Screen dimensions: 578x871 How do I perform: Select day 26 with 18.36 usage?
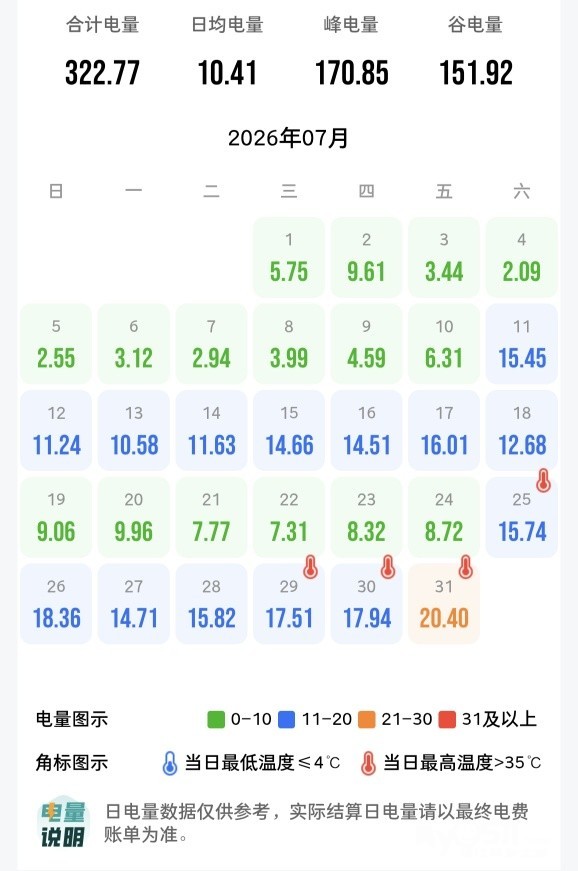point(56,604)
